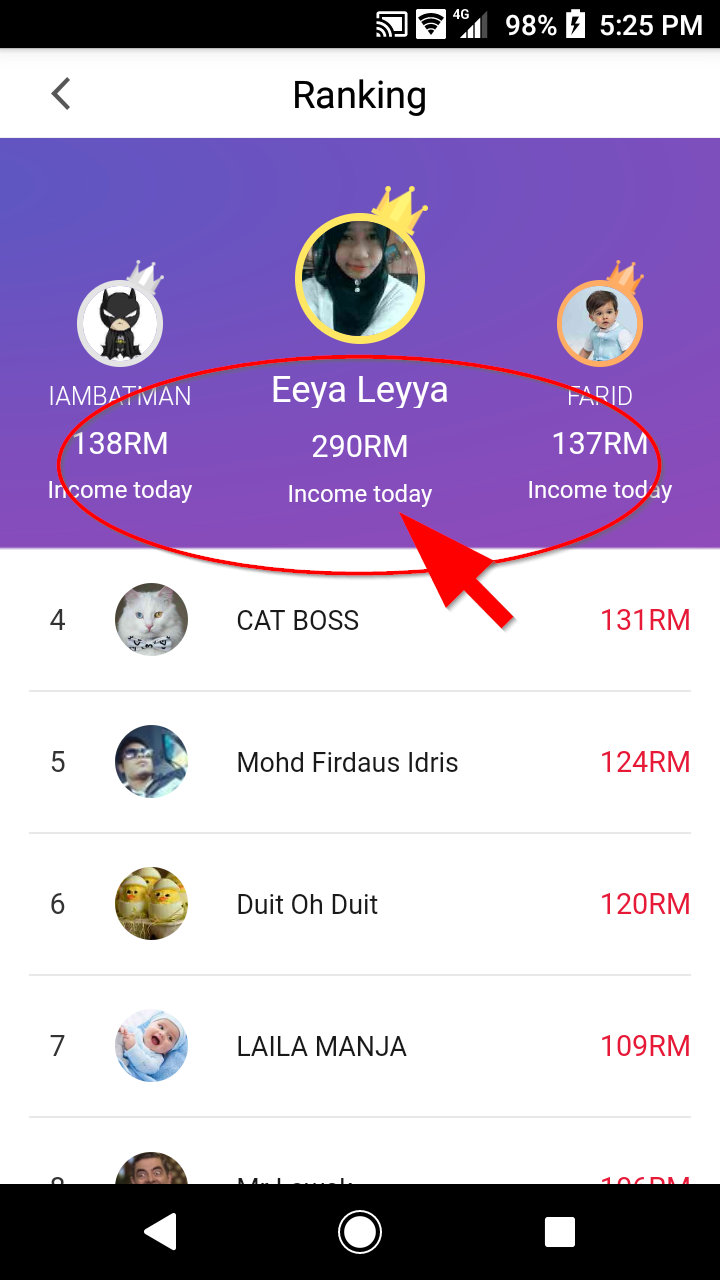Open the system recent apps button
This screenshot has height=1280, width=720.
click(x=559, y=1232)
